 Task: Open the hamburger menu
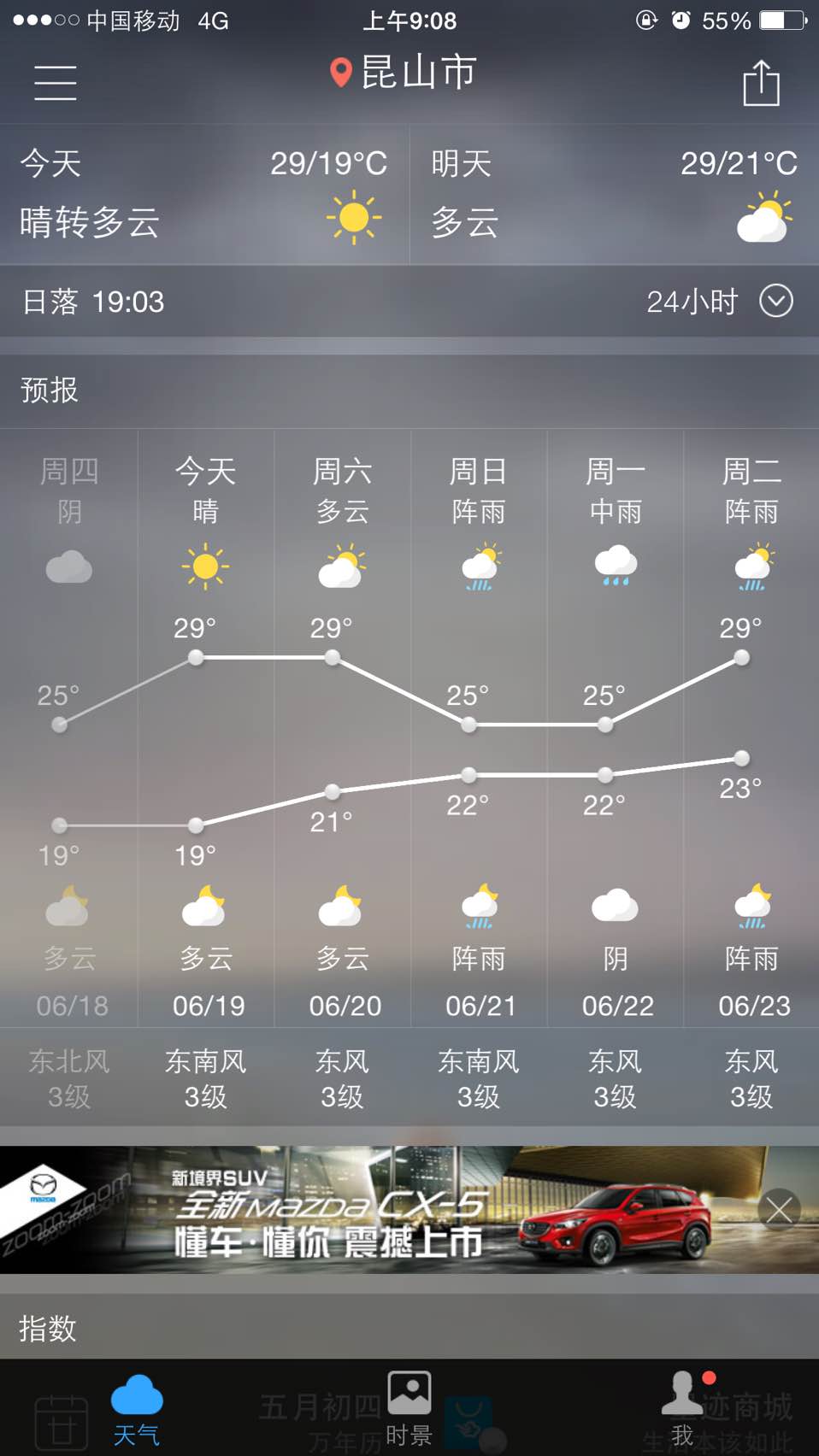click(56, 82)
